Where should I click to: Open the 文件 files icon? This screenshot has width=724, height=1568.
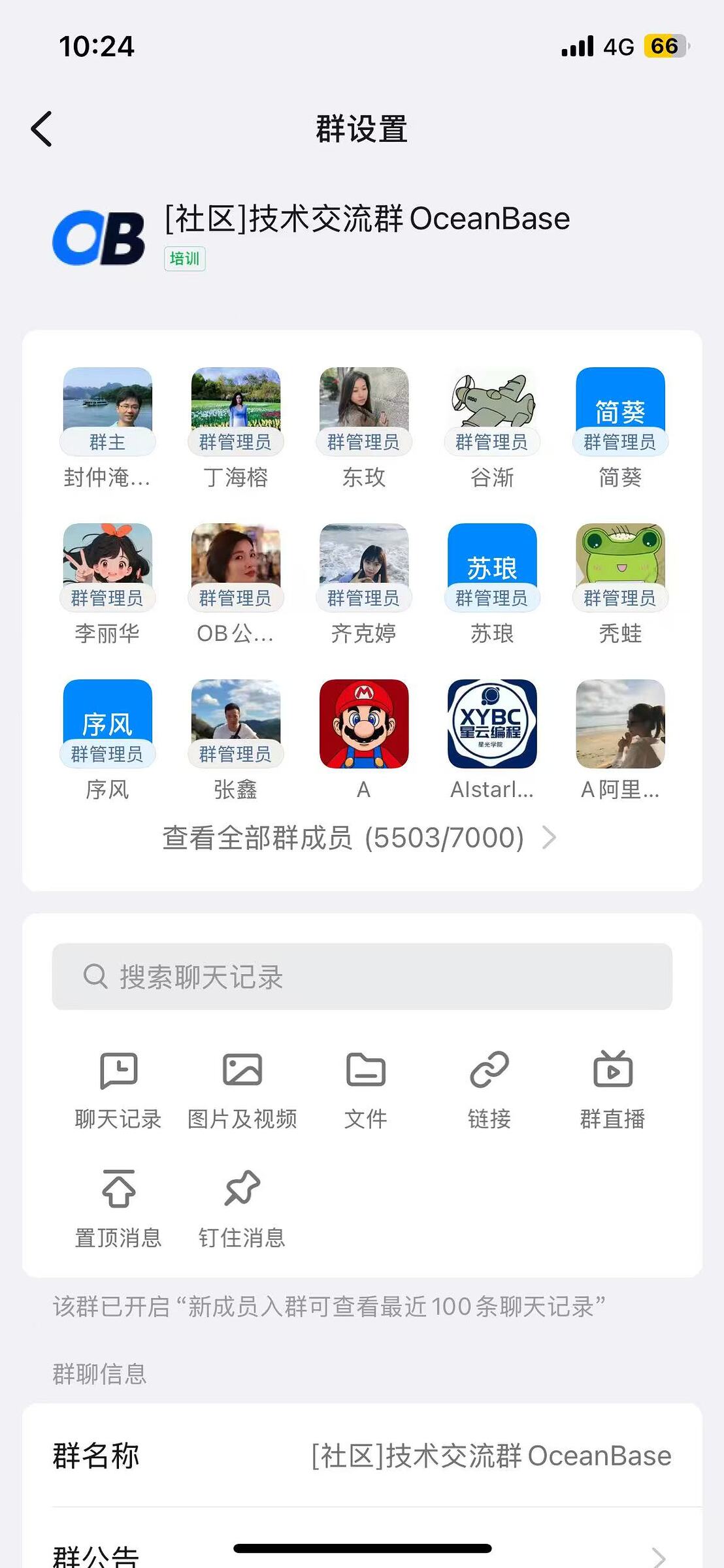click(365, 1071)
